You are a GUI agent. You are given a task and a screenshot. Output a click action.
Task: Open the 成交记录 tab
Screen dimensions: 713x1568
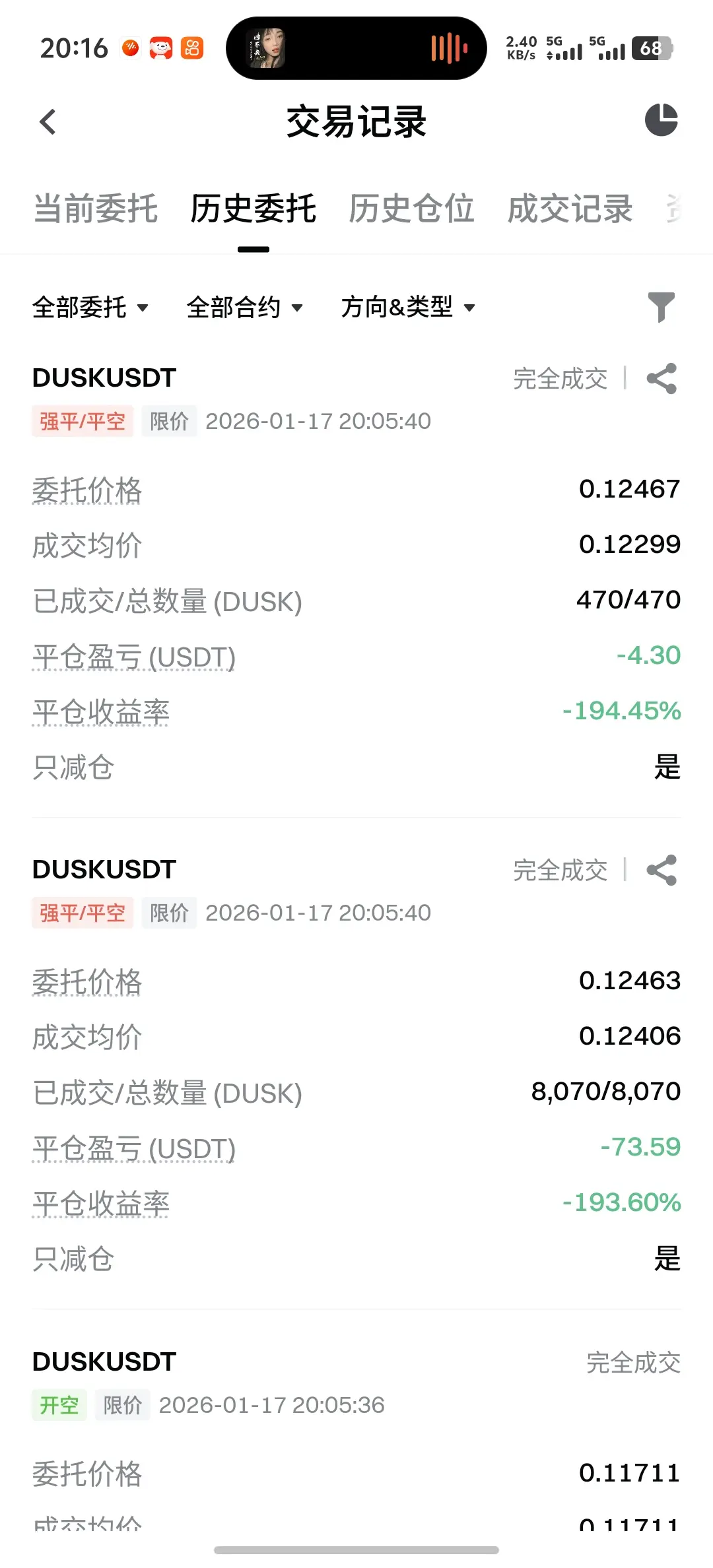coord(570,209)
